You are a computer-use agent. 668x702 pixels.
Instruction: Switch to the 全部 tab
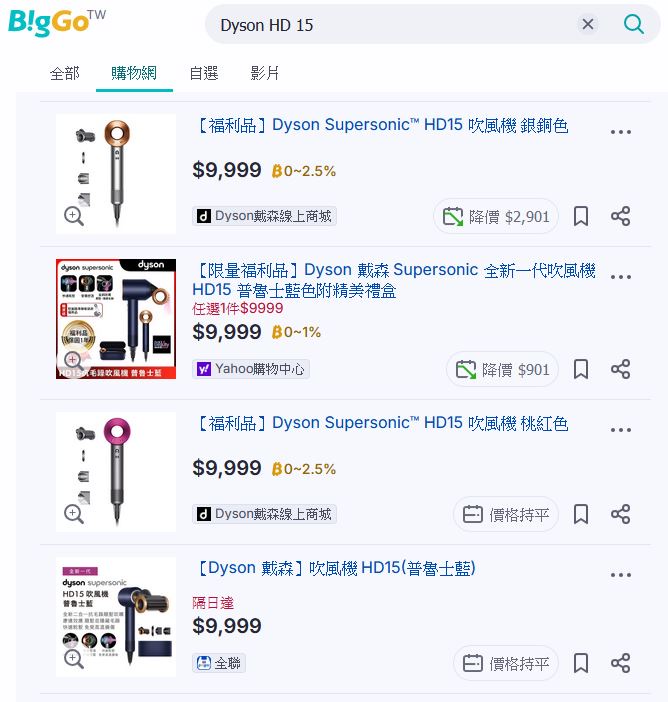(64, 73)
